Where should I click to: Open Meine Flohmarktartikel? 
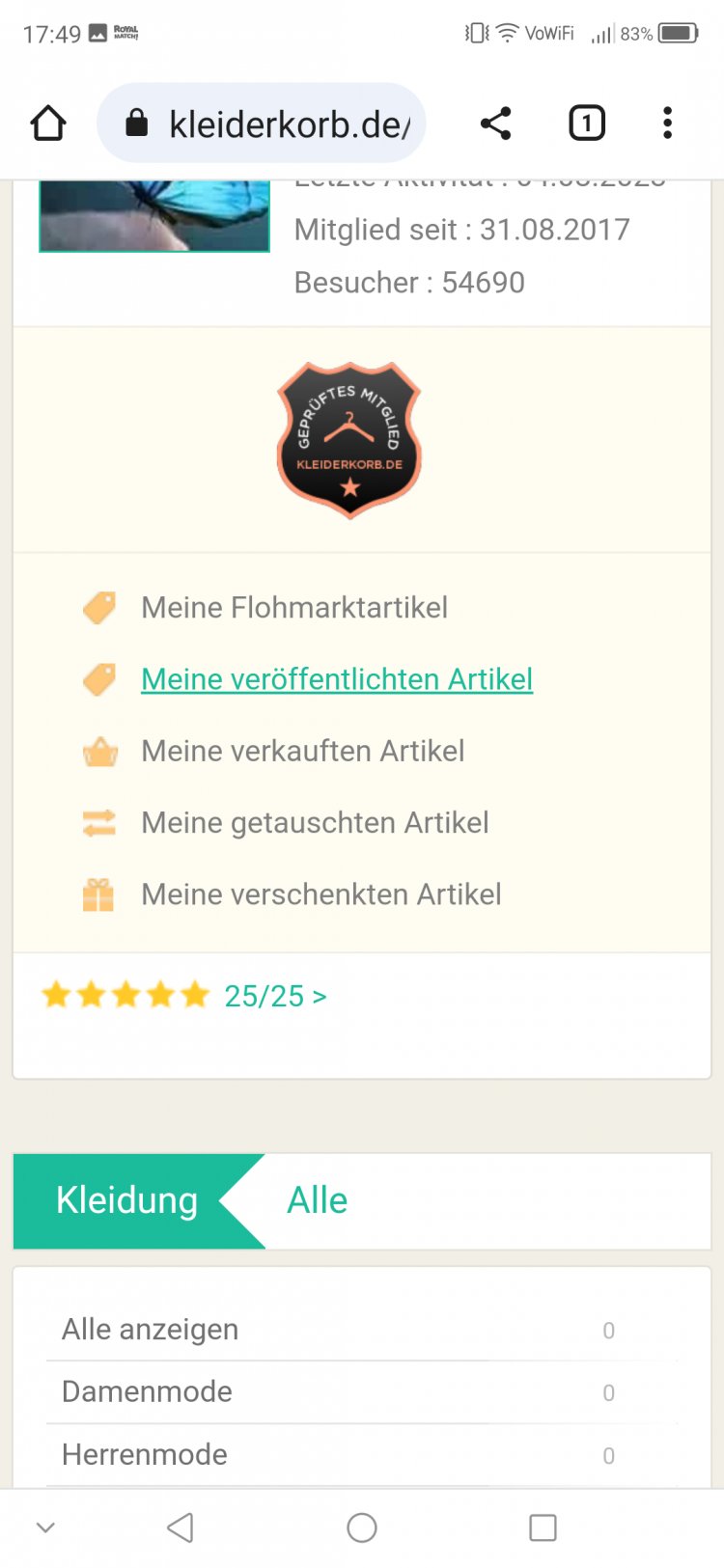293,608
